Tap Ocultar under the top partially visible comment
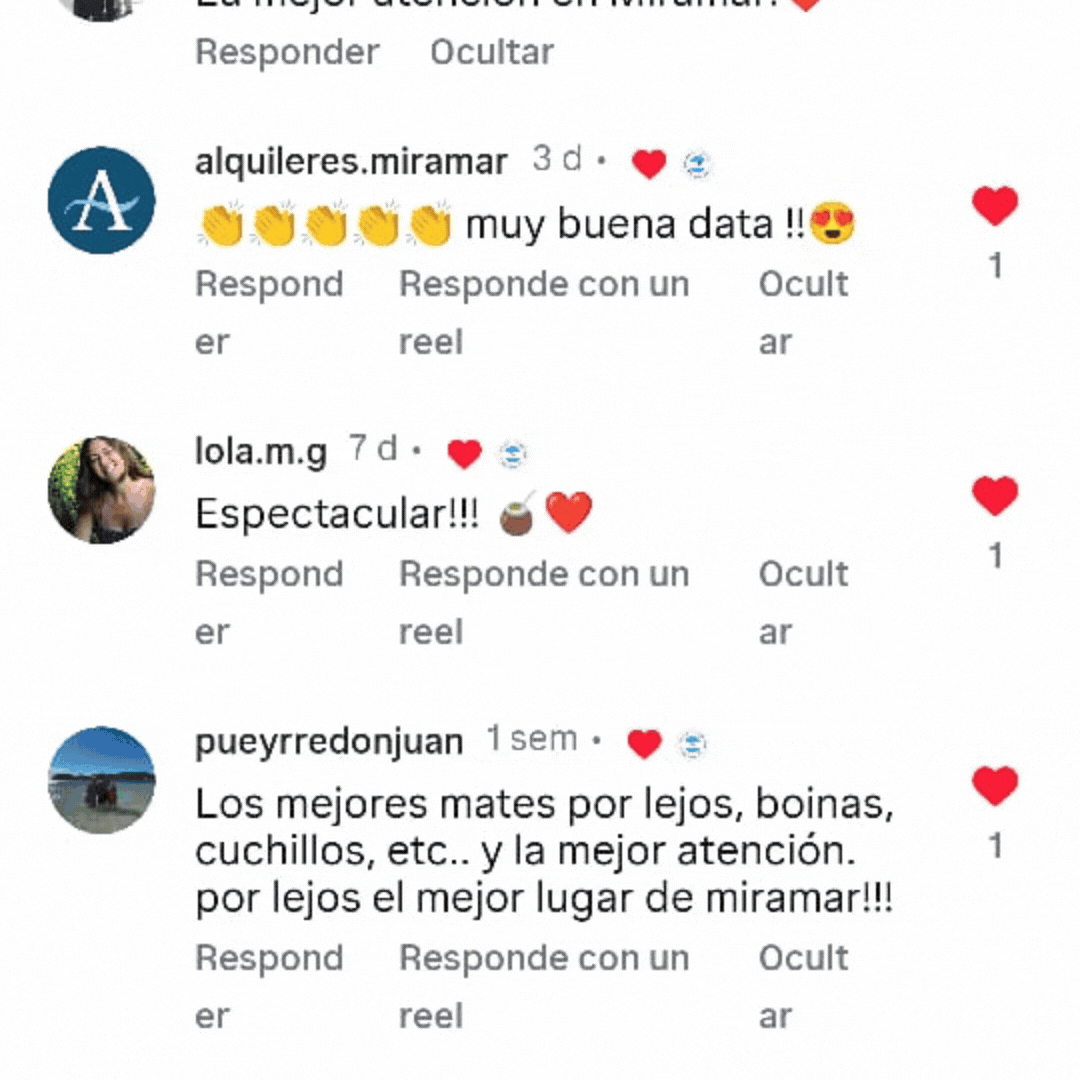 [x=492, y=52]
